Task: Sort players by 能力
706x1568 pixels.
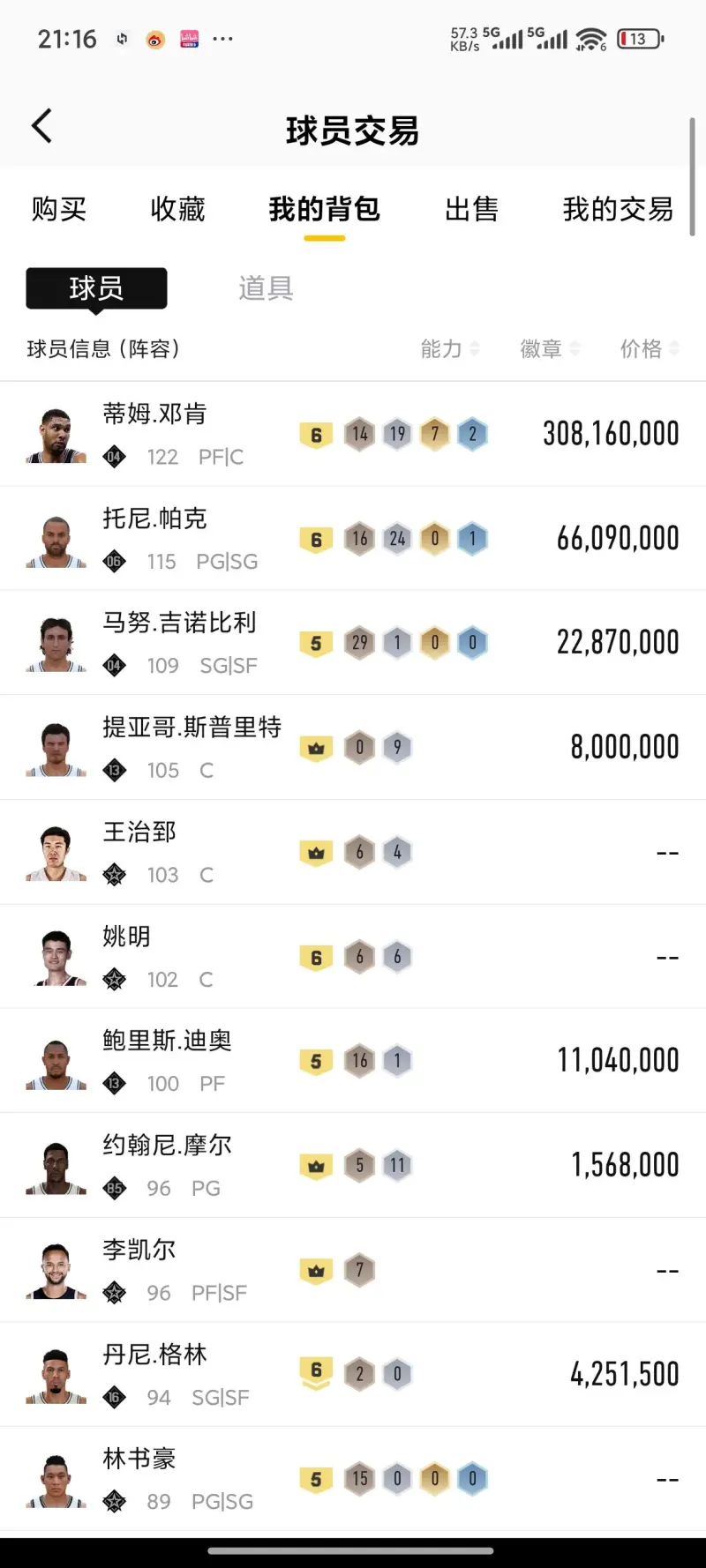Action: [x=449, y=349]
